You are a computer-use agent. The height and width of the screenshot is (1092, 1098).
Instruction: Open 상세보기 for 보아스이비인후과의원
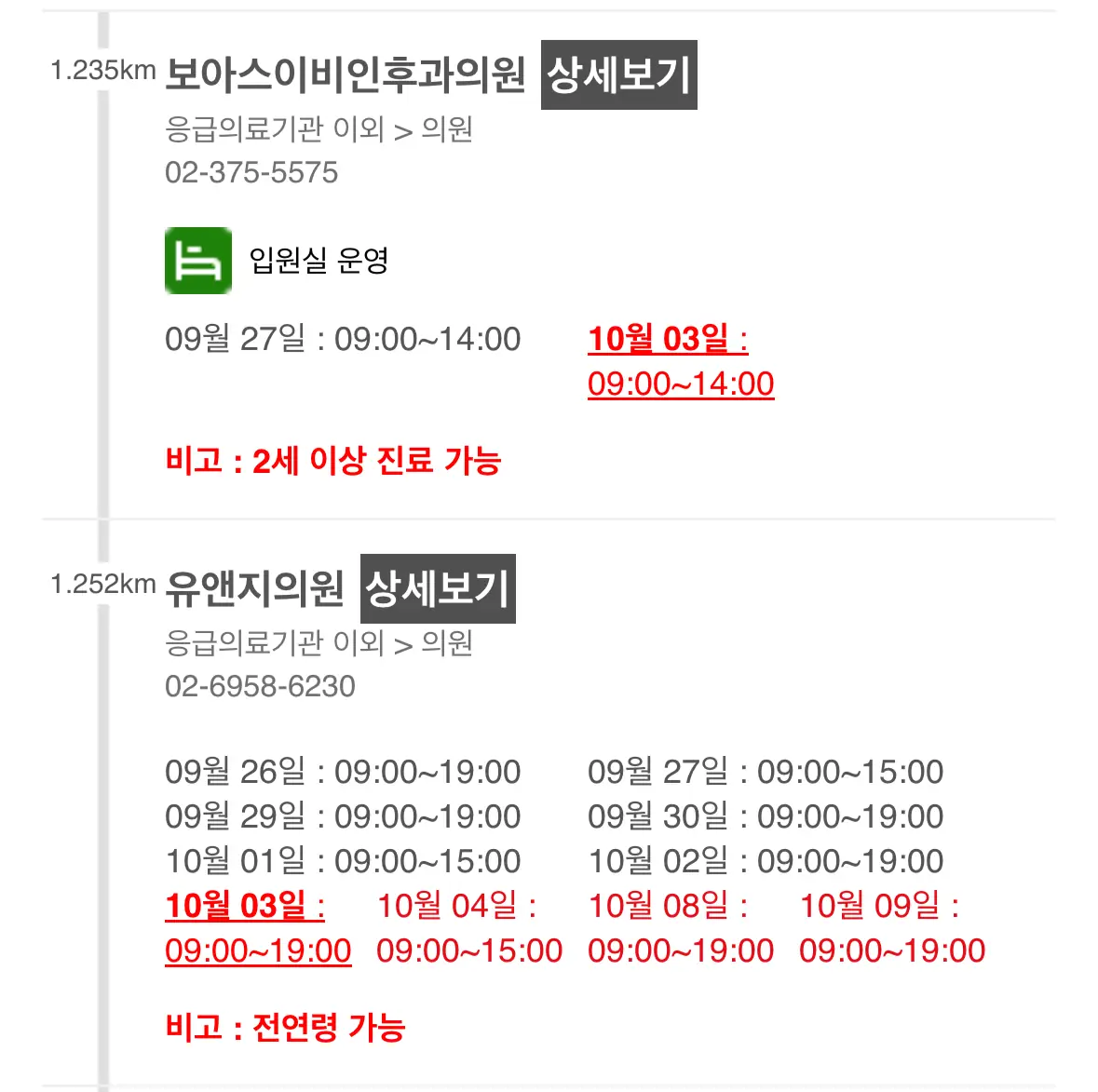pyautogui.click(x=618, y=75)
